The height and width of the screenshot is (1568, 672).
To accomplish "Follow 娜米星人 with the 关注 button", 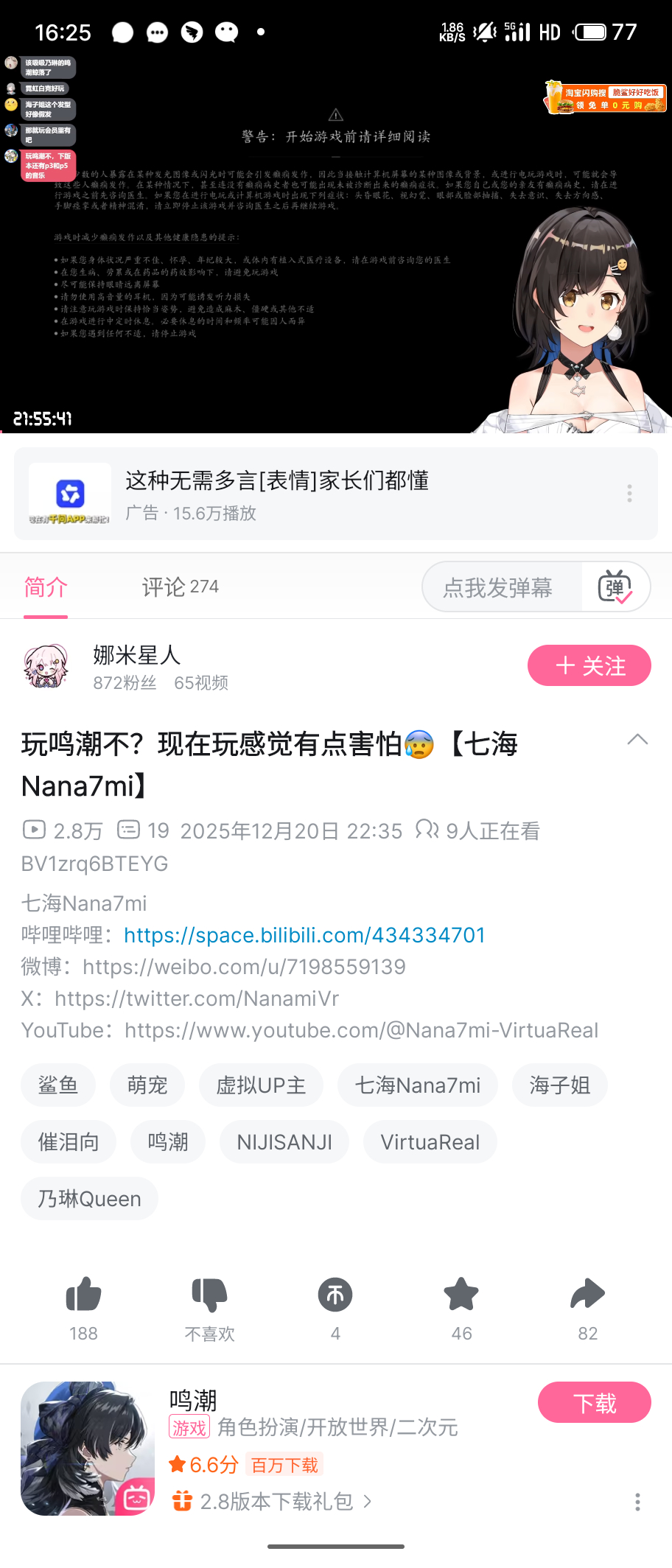I will (589, 666).
